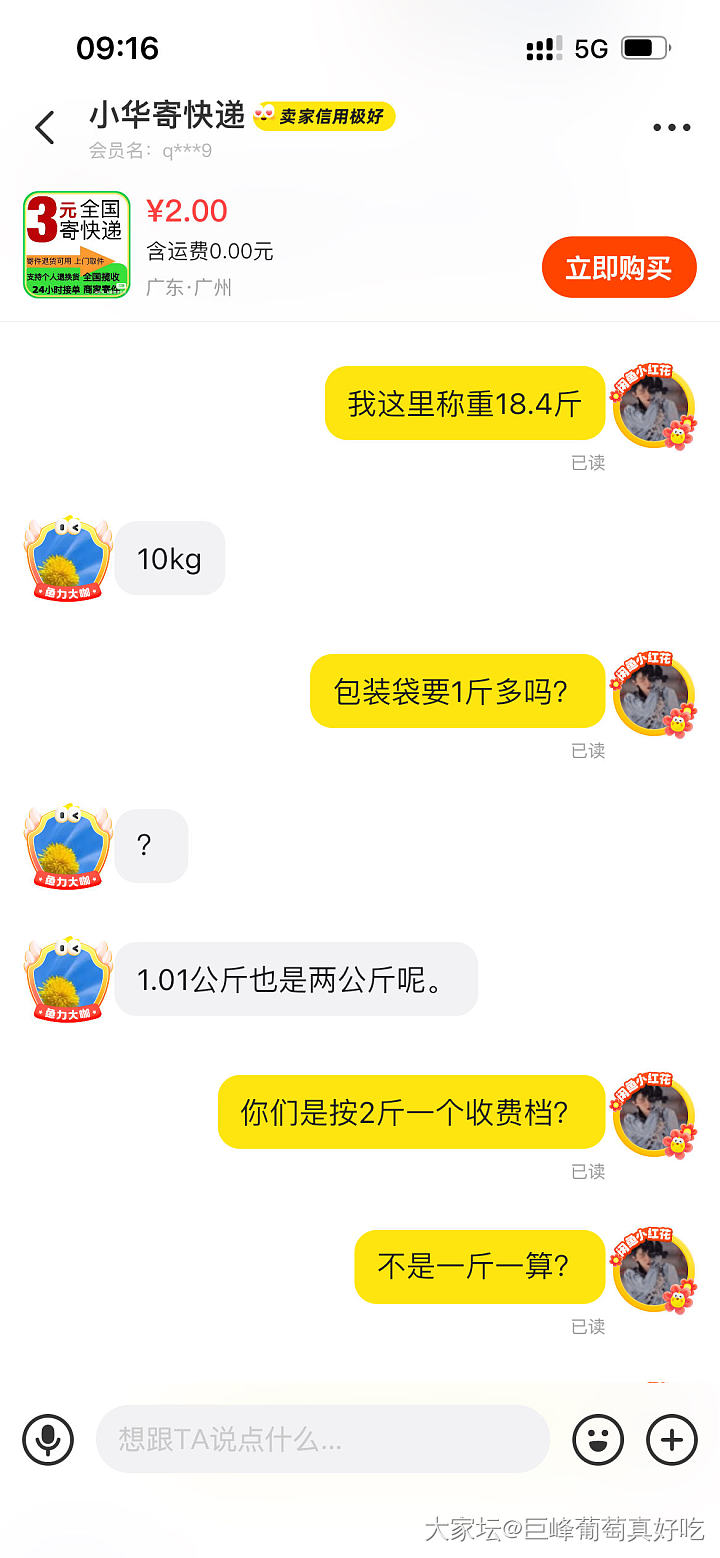This screenshot has height=1558, width=720.
Task: Open the emoji picker
Action: (x=598, y=1440)
